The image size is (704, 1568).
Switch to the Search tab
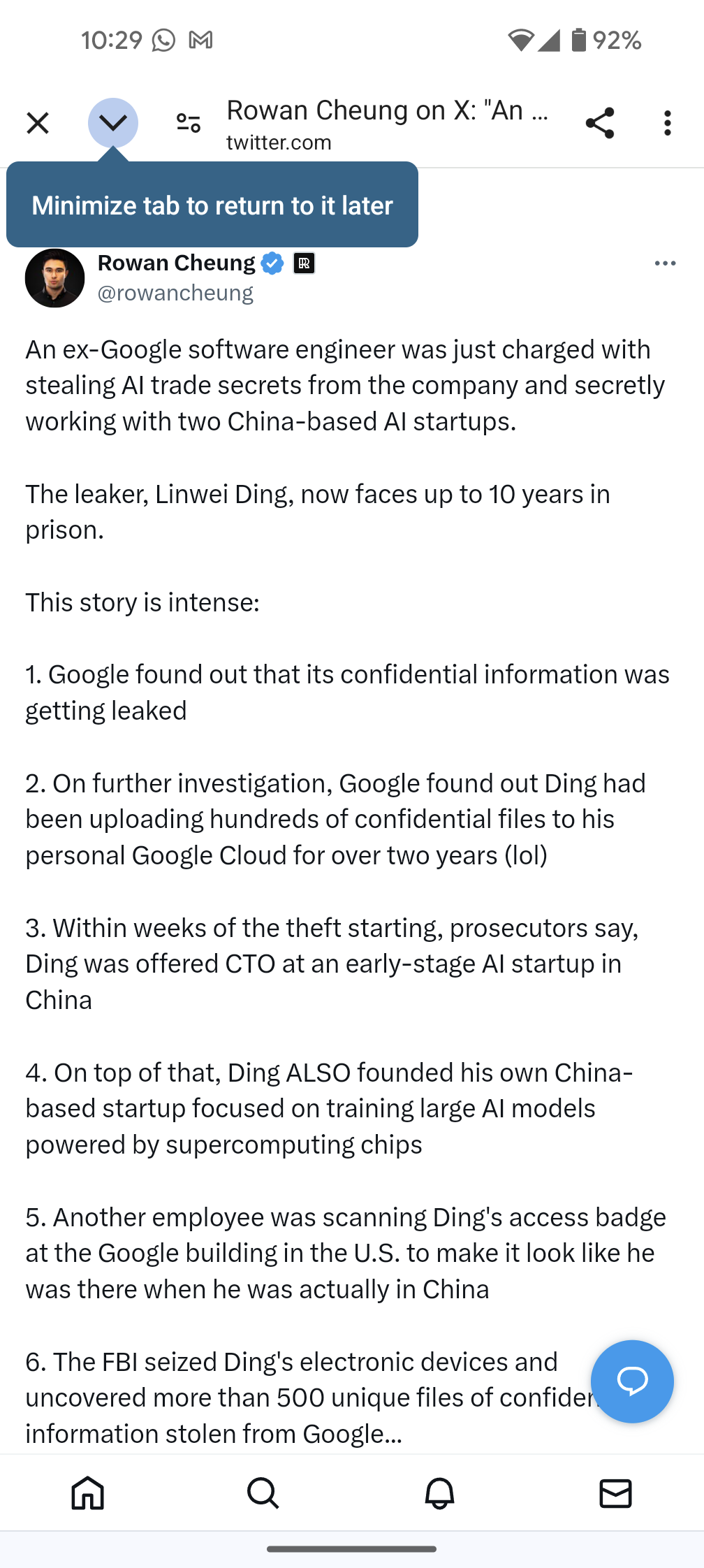click(263, 1493)
